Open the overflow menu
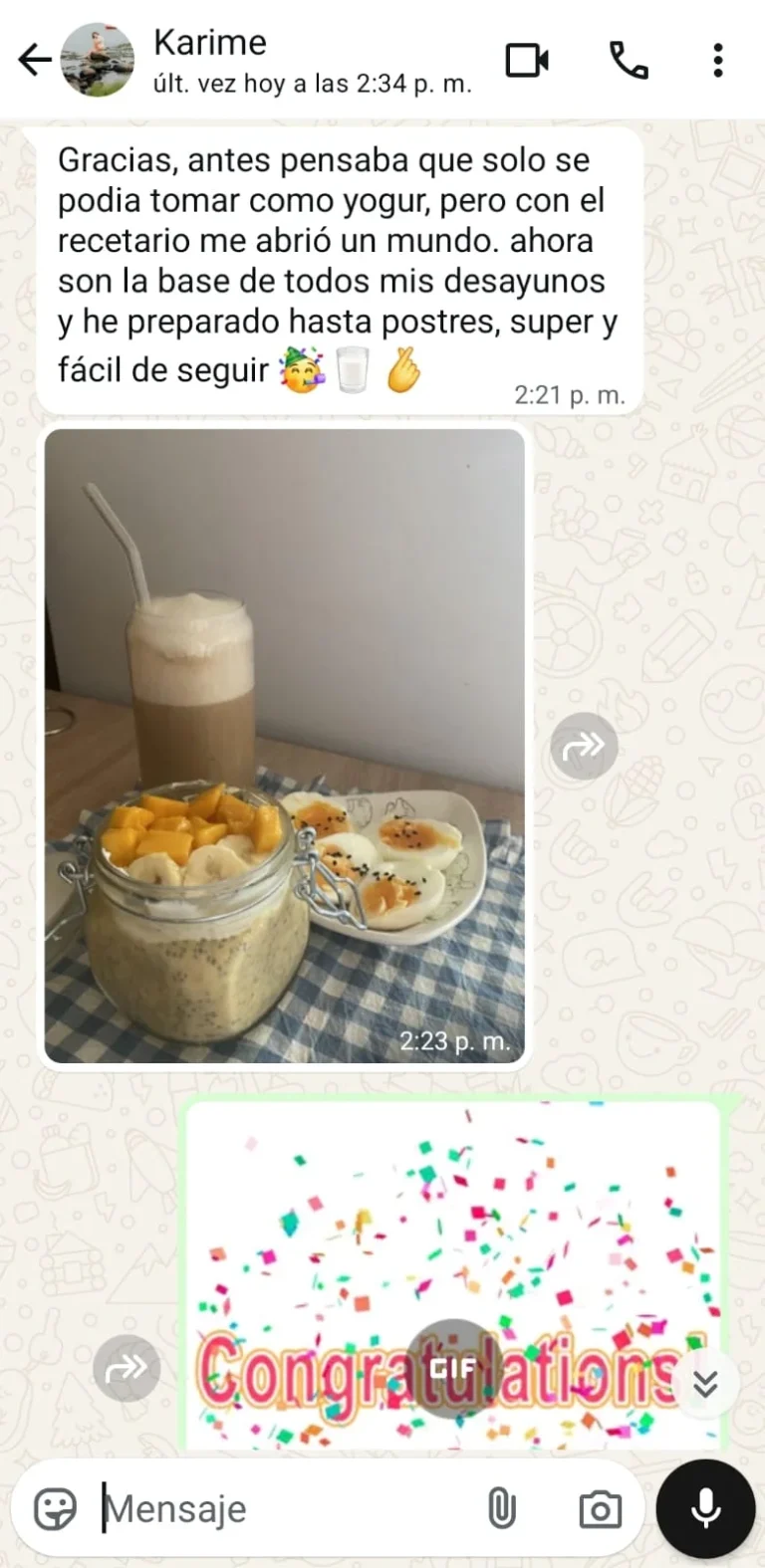 coord(717,61)
